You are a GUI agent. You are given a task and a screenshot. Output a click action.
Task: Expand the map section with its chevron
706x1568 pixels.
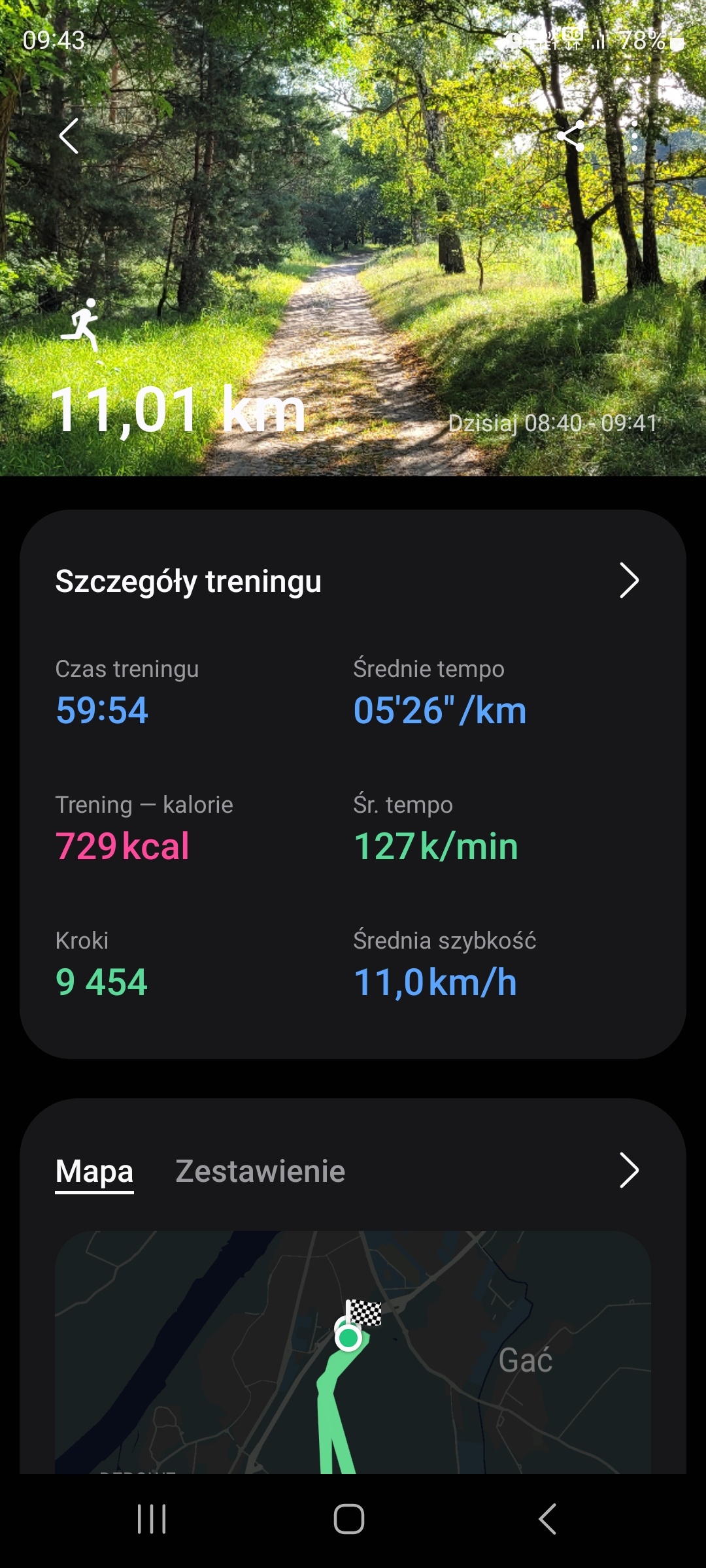(x=628, y=1170)
